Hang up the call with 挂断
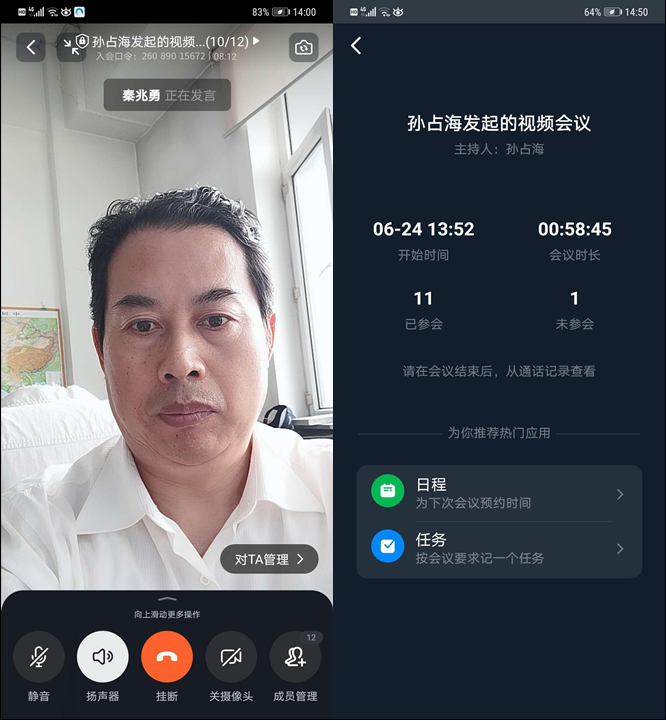The width and height of the screenshot is (666, 721). (167, 657)
